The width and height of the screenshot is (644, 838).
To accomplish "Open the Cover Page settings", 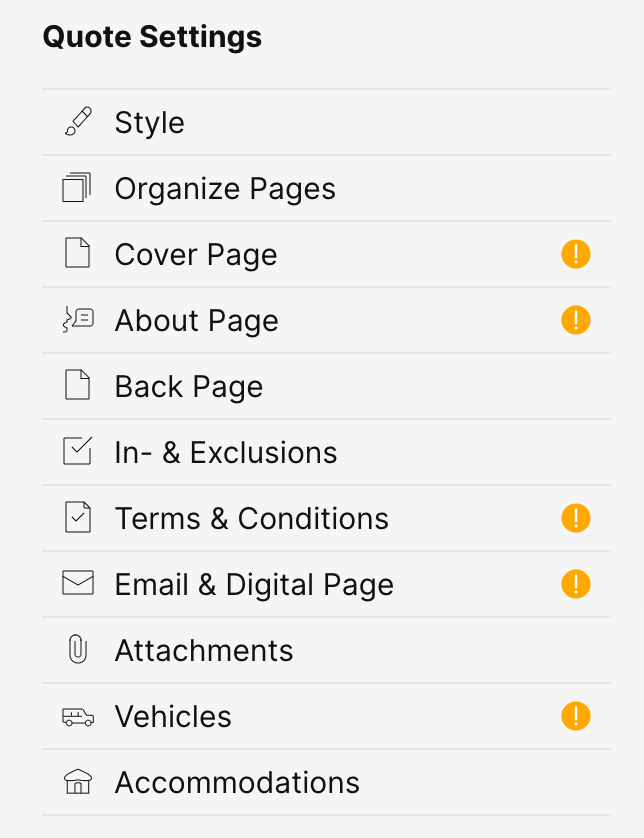I will click(x=196, y=255).
